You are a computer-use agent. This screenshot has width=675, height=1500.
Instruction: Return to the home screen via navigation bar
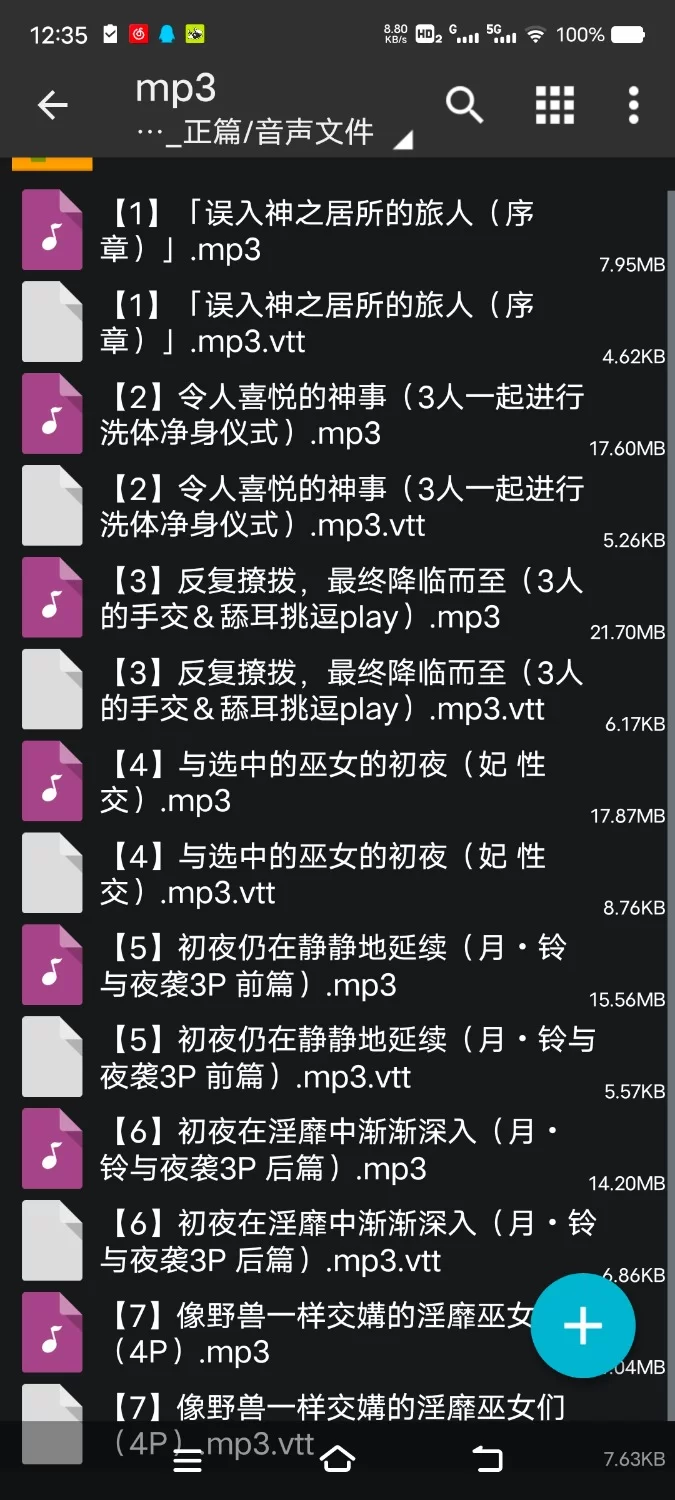337,1460
